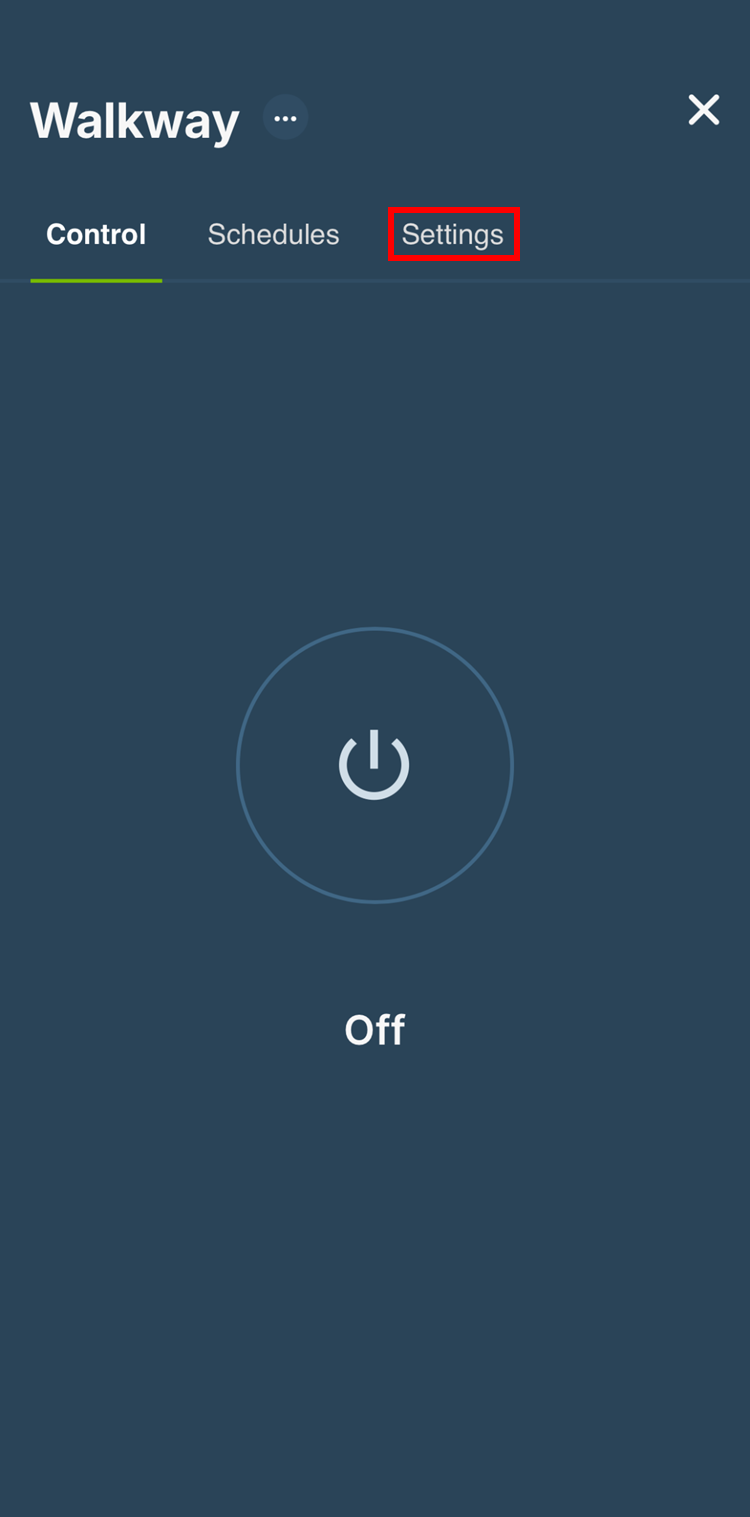
Task: Open the Settings tab
Action: (x=453, y=234)
